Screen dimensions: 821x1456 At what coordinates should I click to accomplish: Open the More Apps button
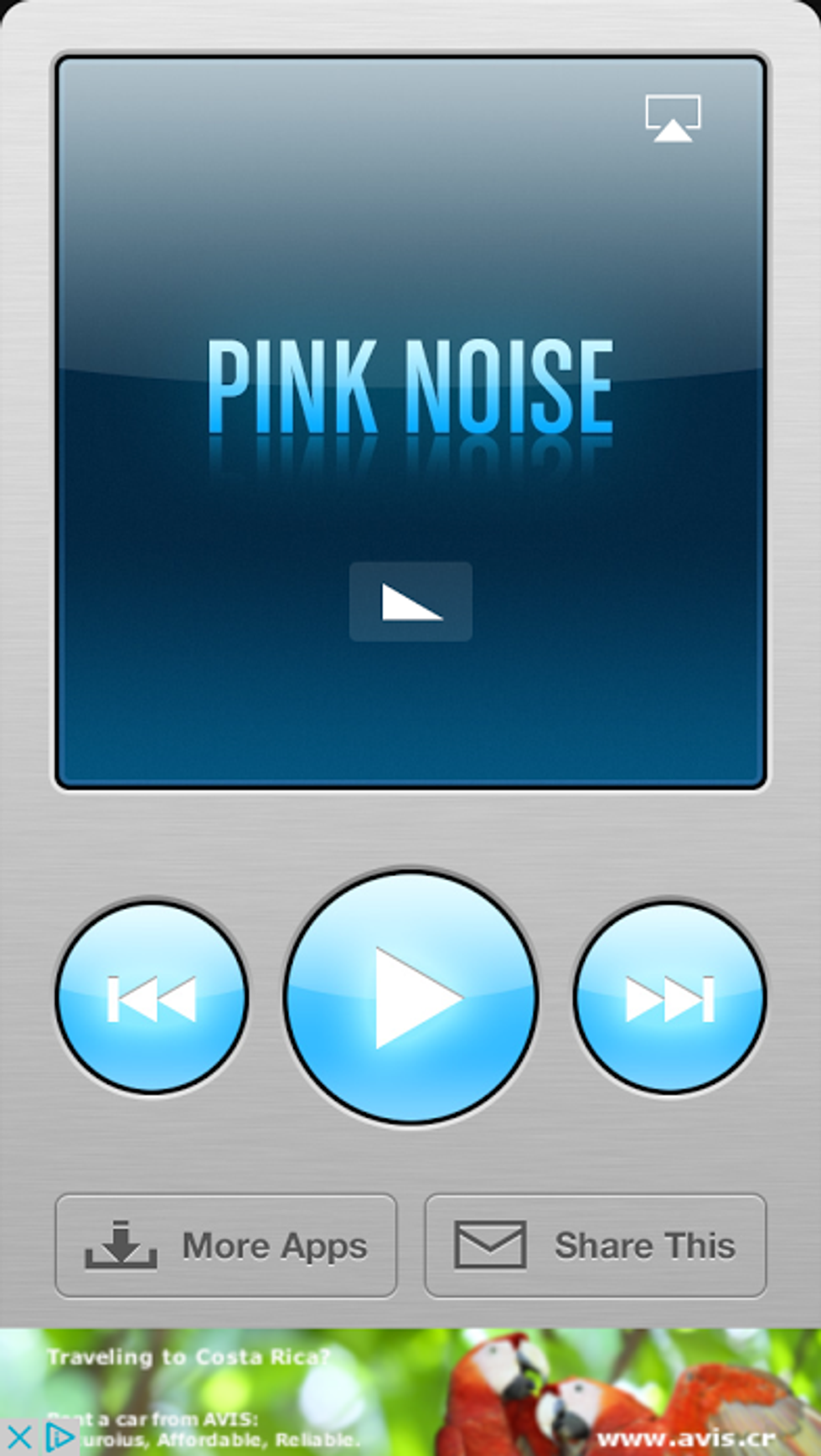tap(226, 1246)
